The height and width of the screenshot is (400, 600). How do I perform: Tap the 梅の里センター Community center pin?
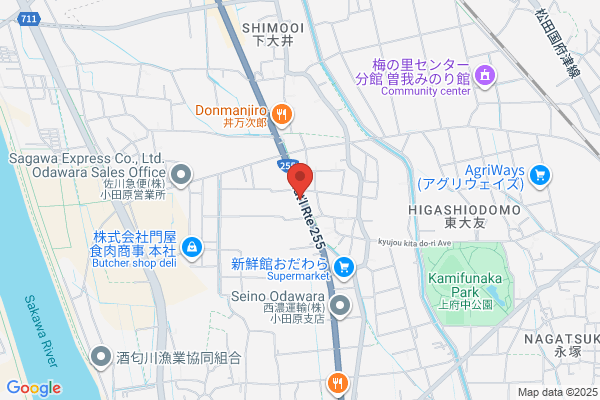click(x=485, y=76)
